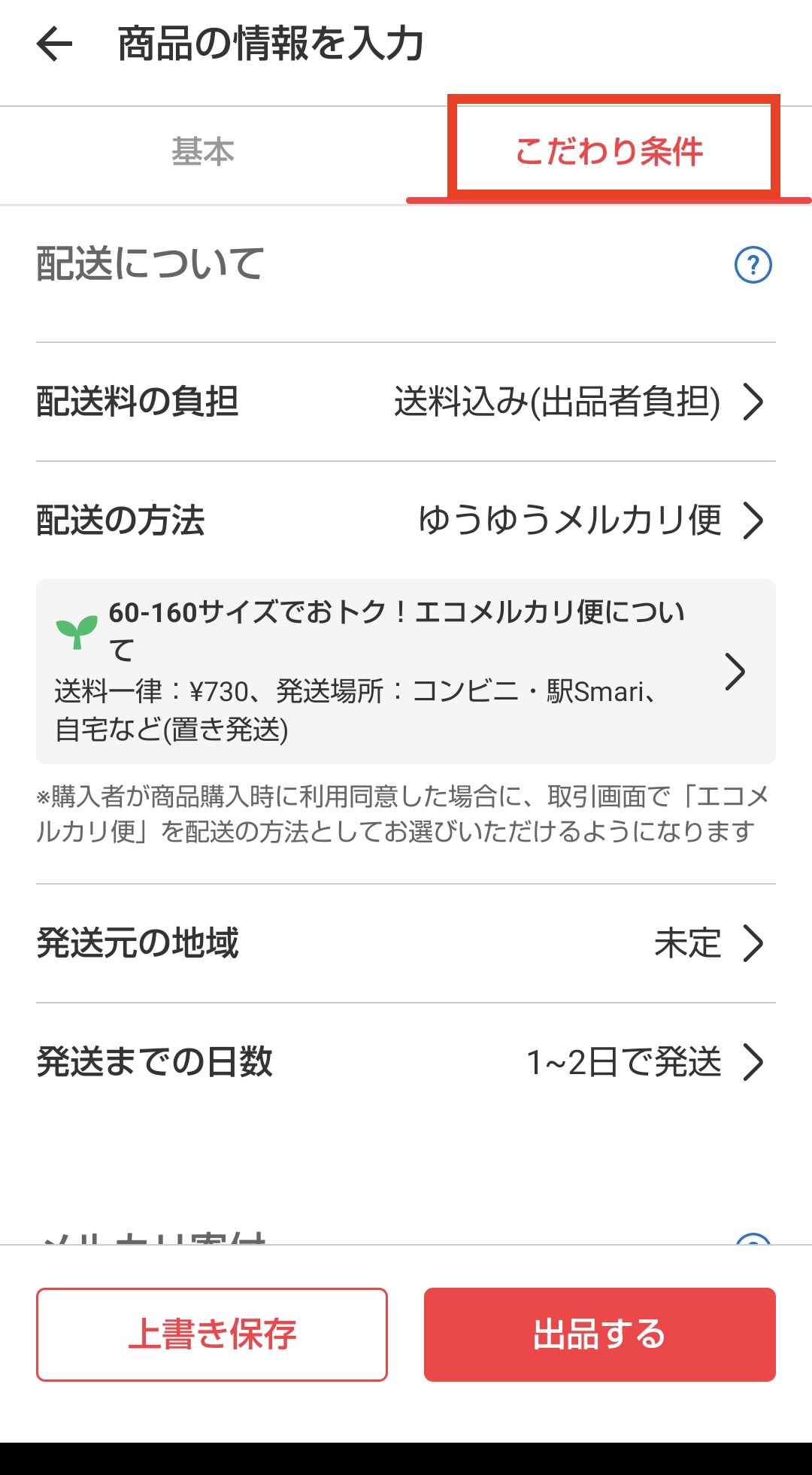Open help for 配送について

pyautogui.click(x=753, y=265)
